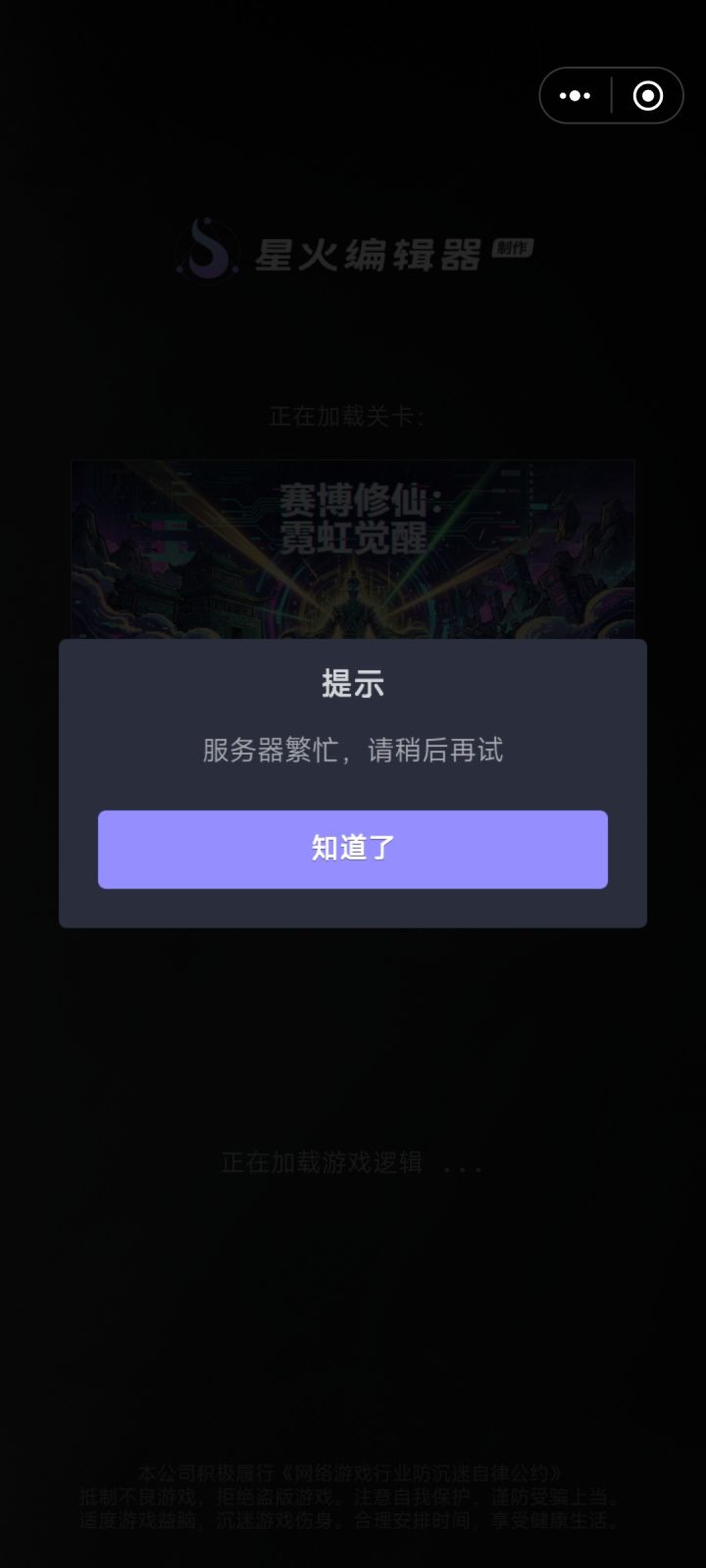Click the 正在加载关卡 loading label
Image resolution: width=706 pixels, height=1568 pixels.
(x=348, y=416)
